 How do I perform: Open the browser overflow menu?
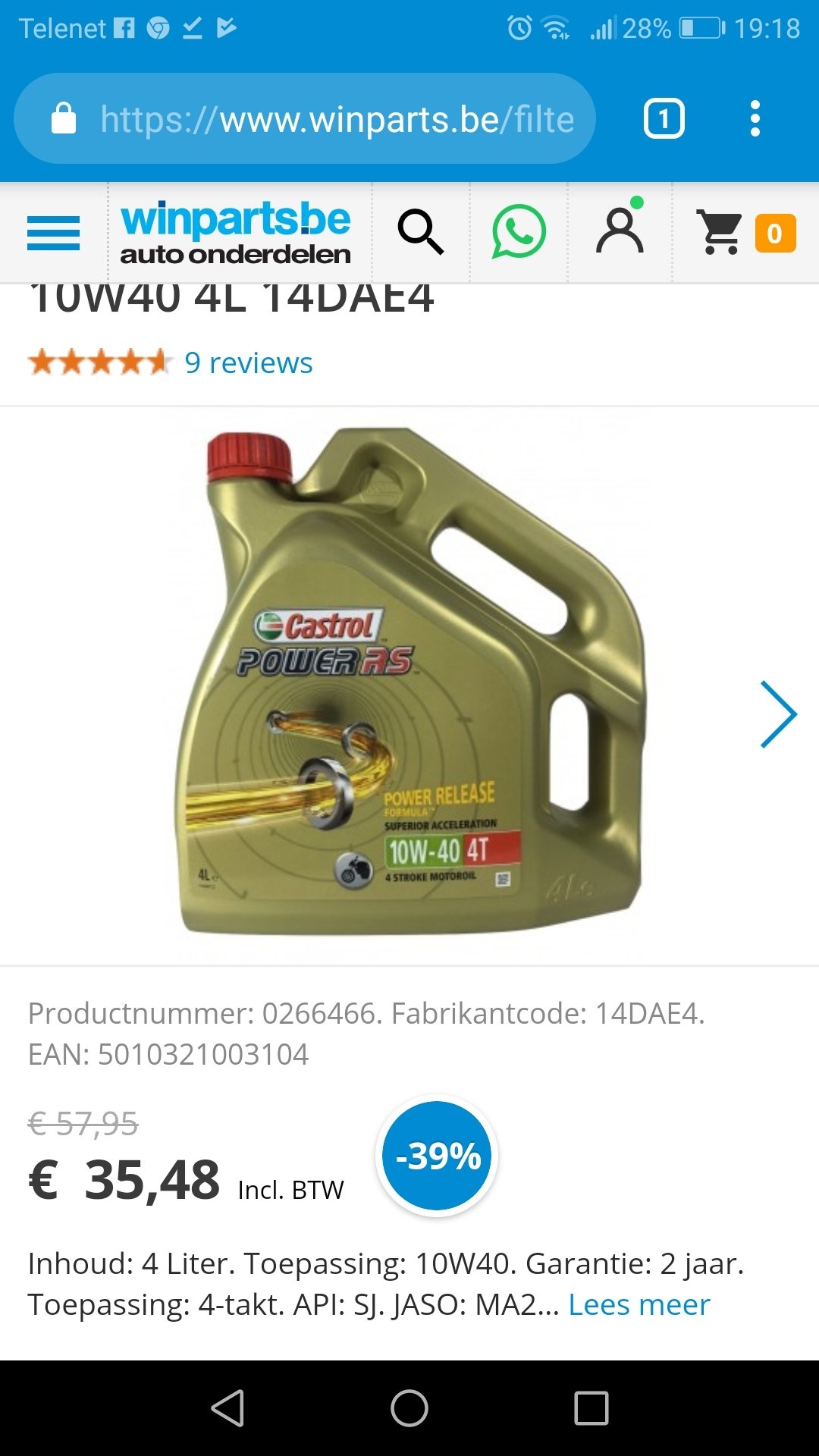point(755,119)
